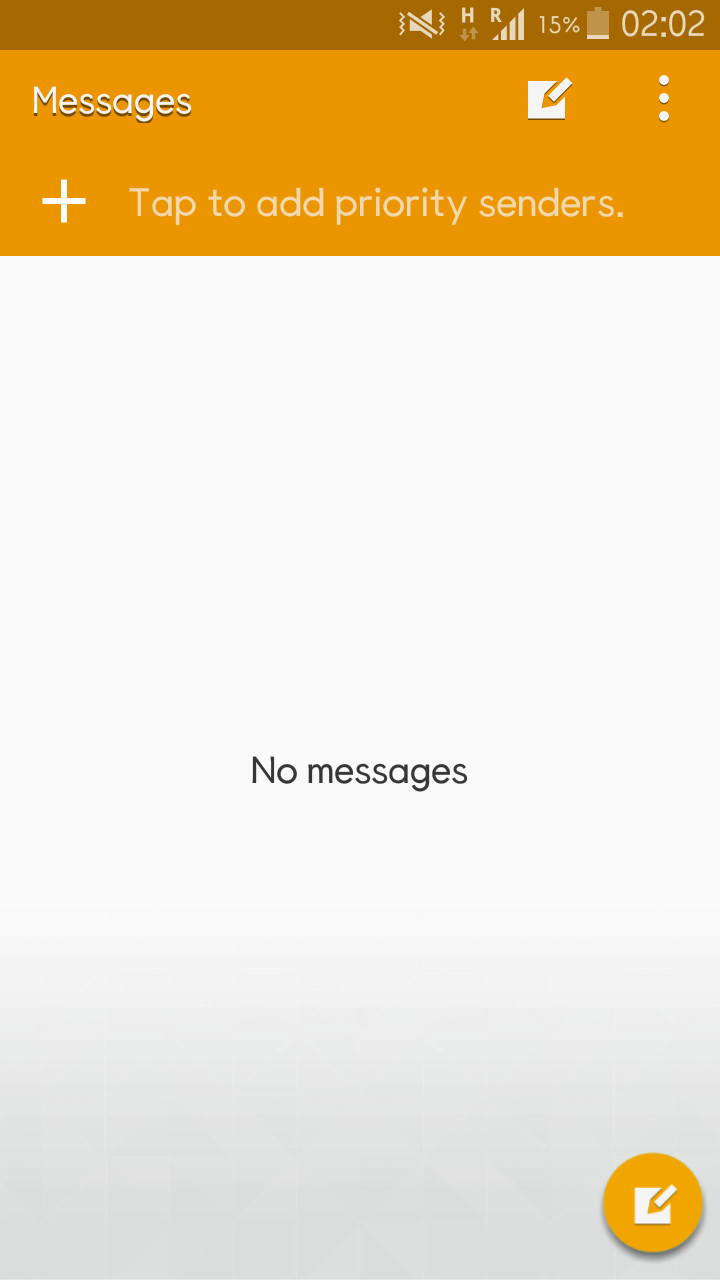This screenshot has height=1280, width=720.
Task: Tap the floating compose message button
Action: click(x=653, y=1203)
